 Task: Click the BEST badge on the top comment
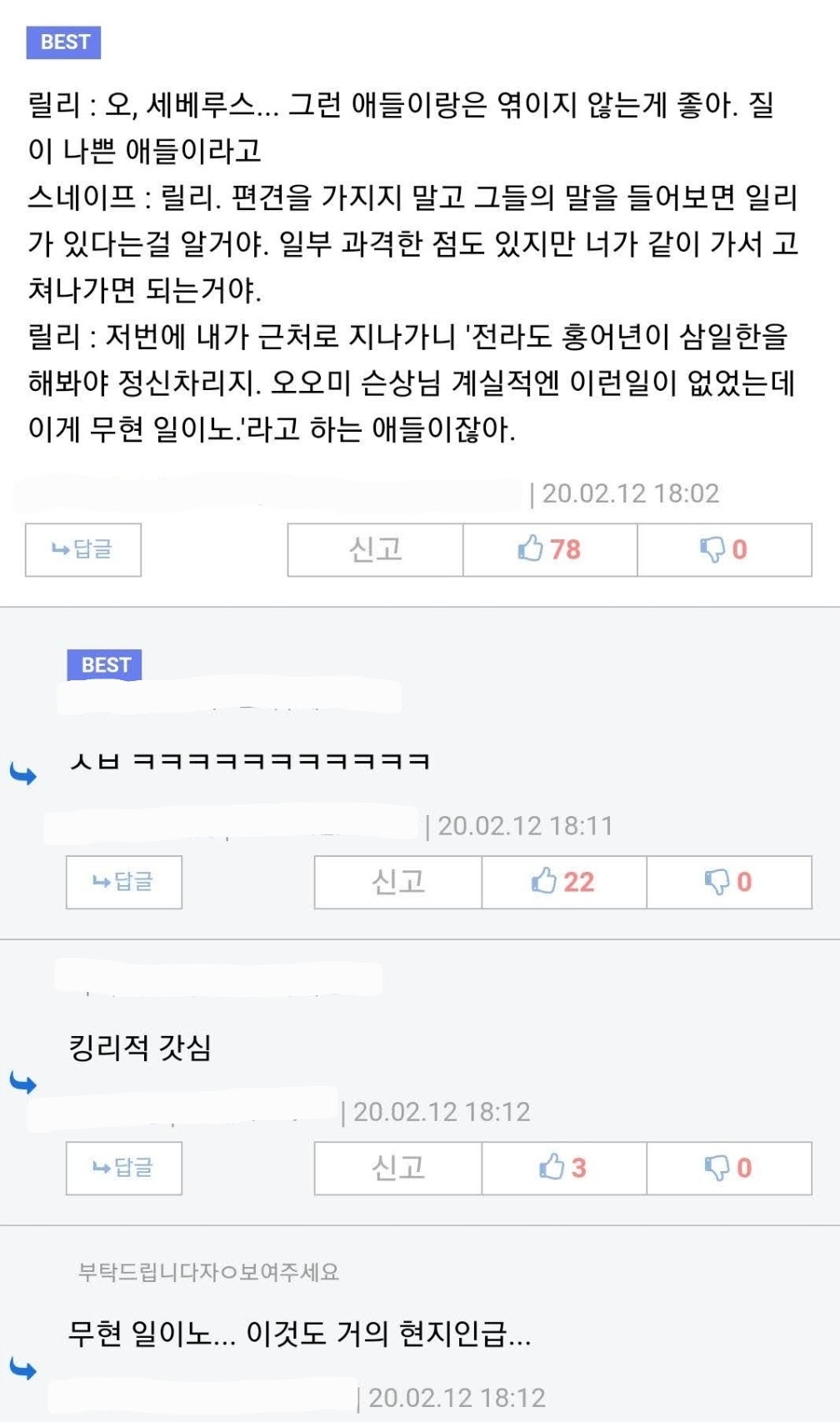[63, 41]
